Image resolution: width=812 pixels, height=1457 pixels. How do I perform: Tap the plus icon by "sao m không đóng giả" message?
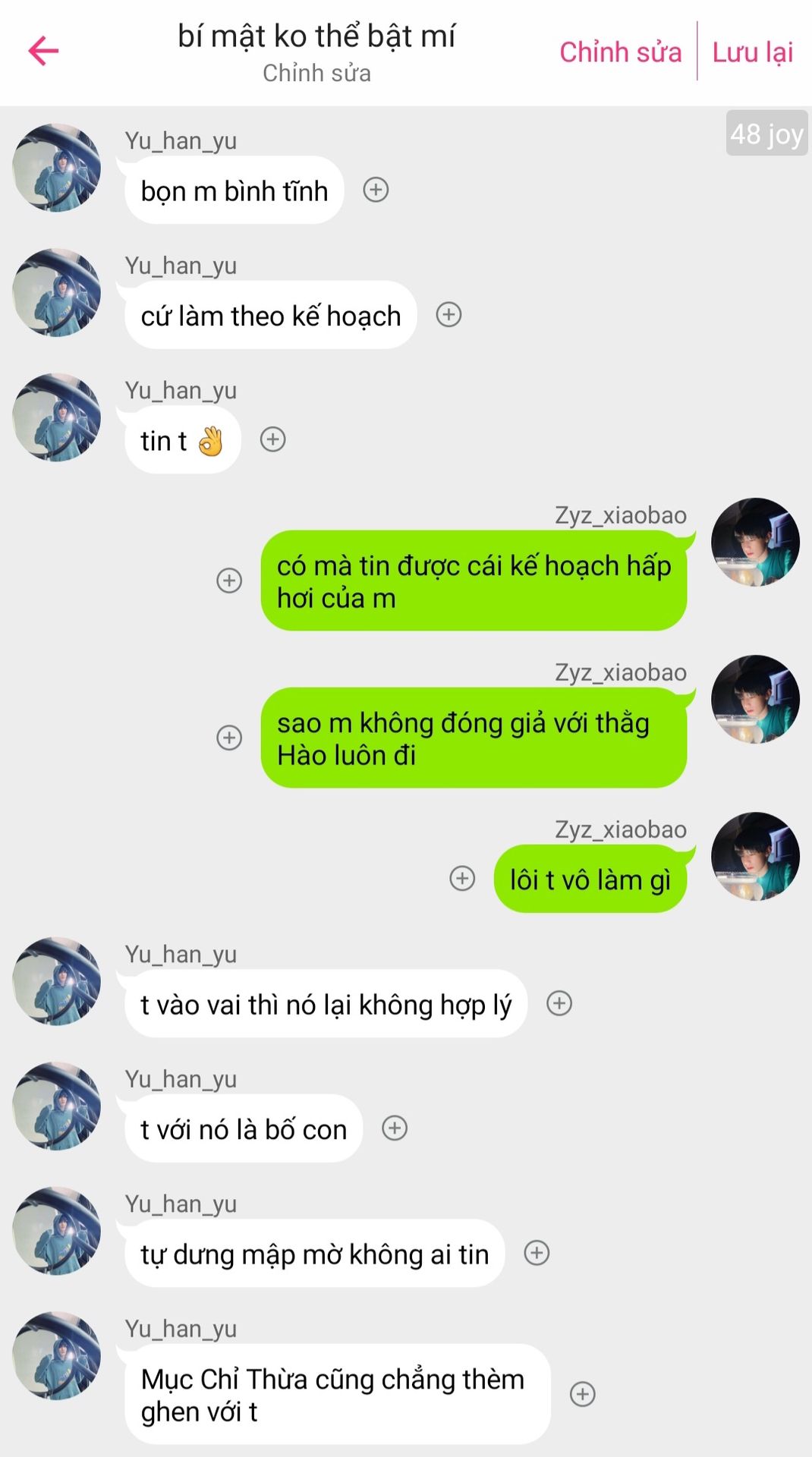229,738
